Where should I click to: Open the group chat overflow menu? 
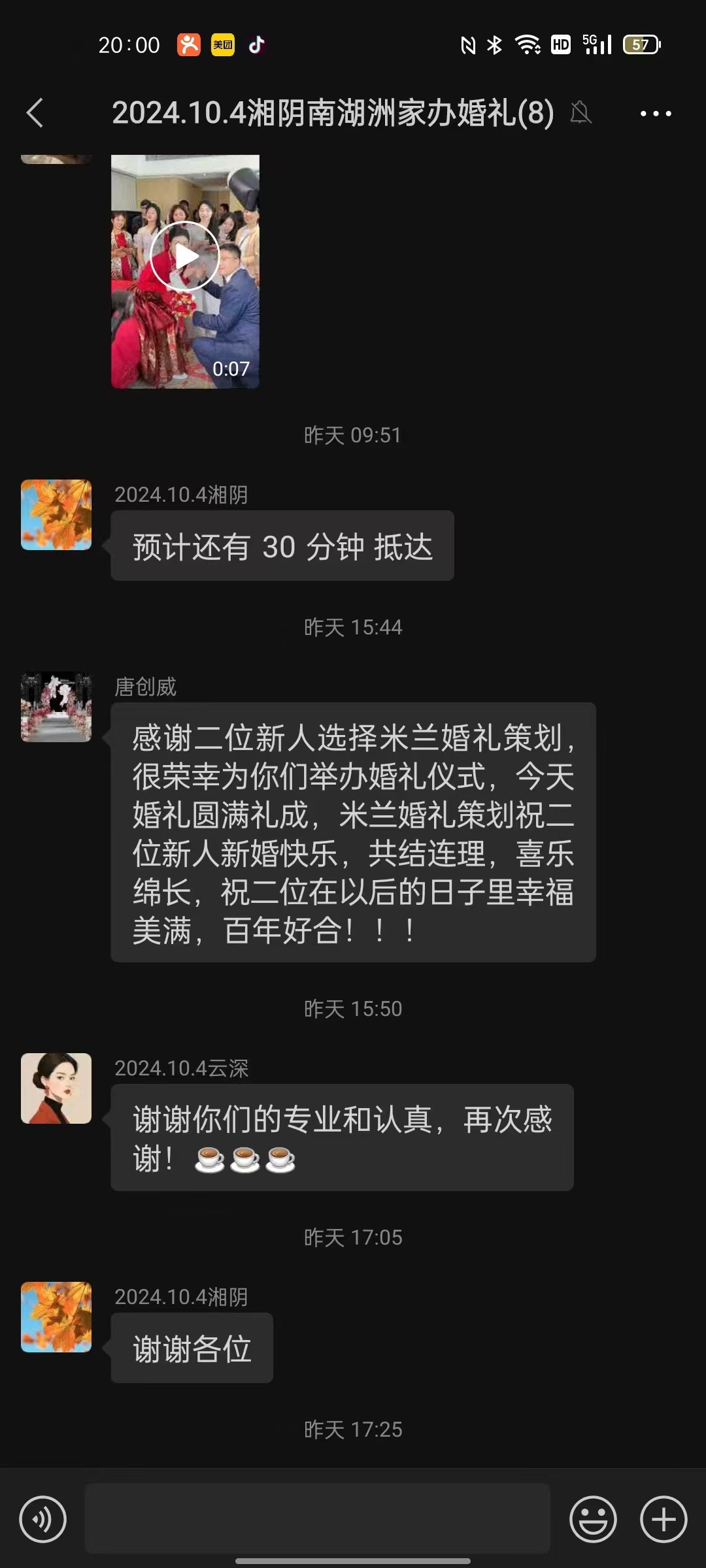655,114
